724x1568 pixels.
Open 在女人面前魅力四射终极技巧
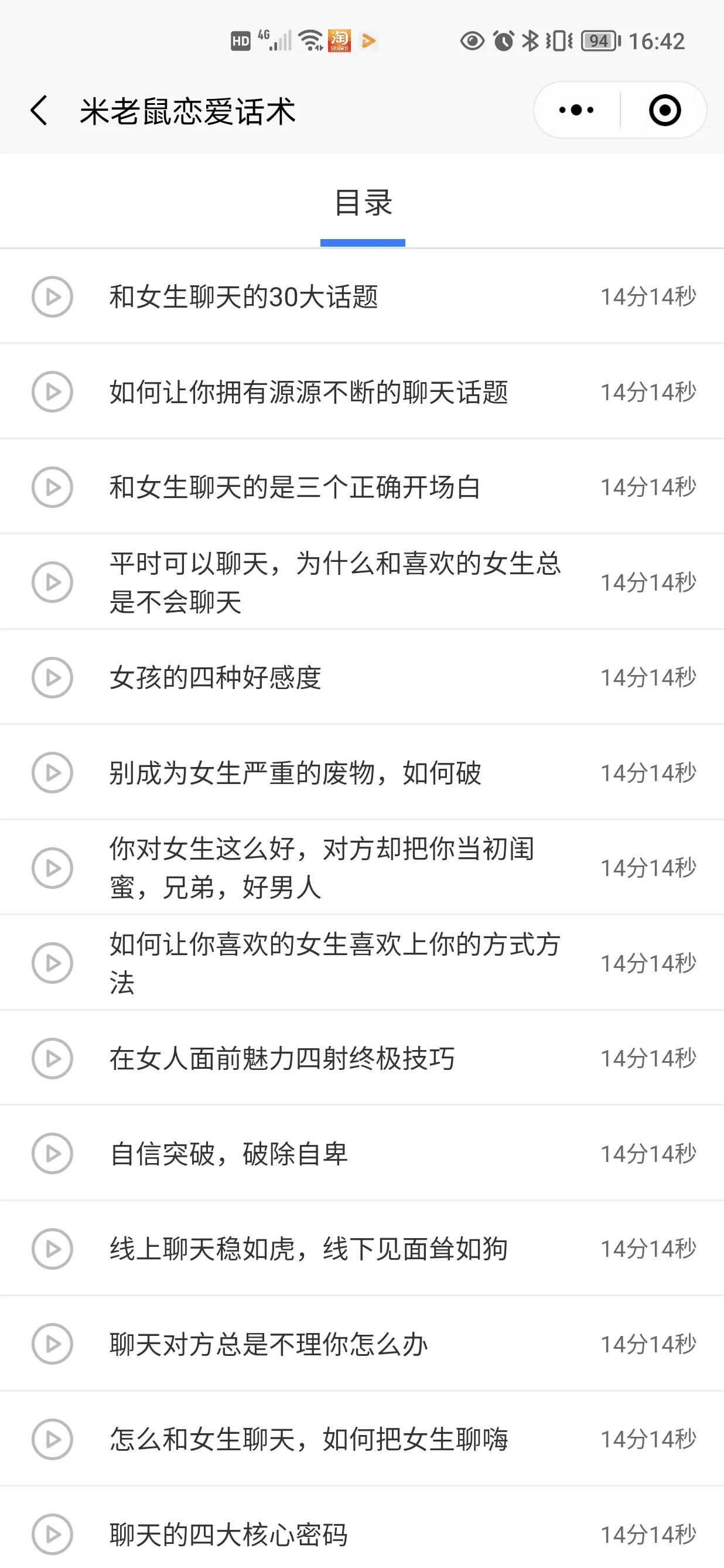coord(362,1058)
